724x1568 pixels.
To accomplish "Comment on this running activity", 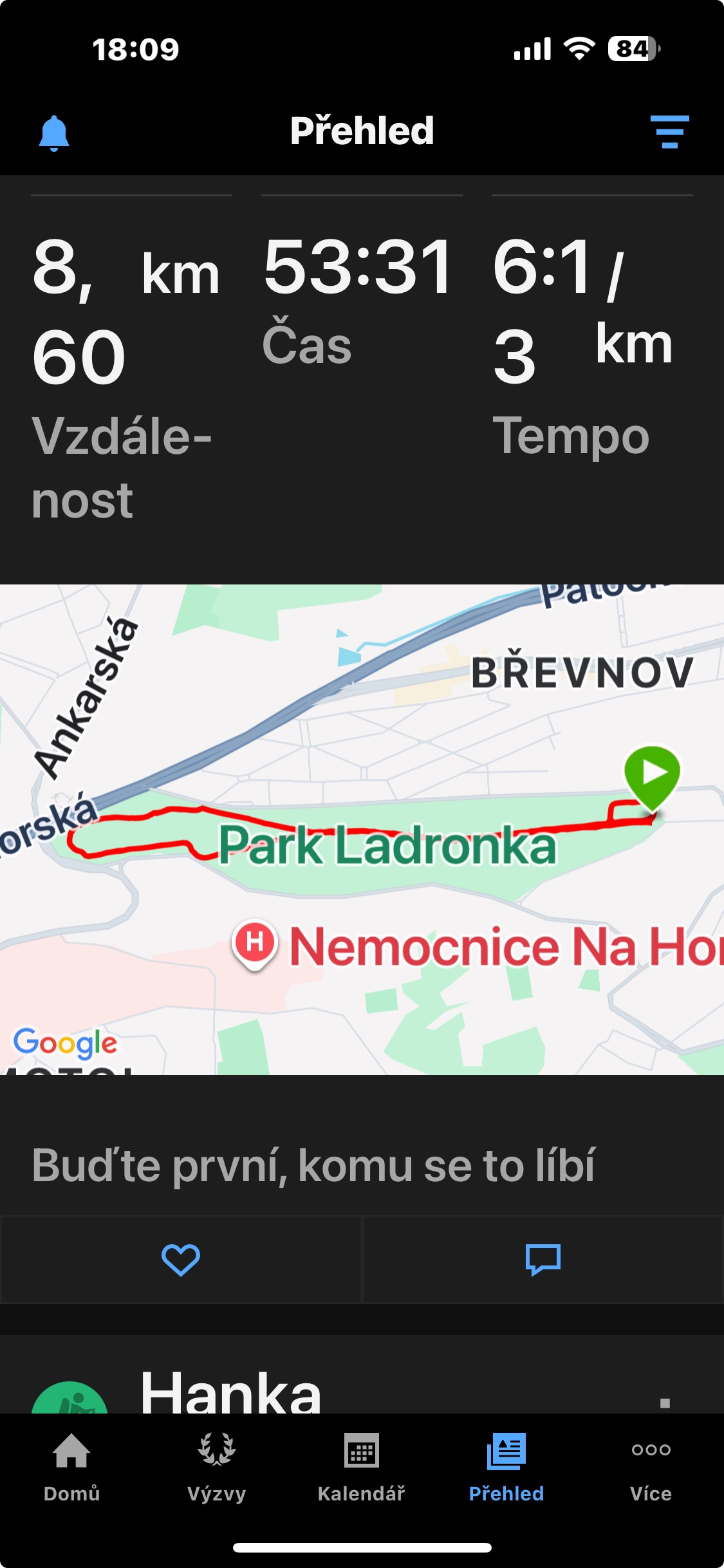I will point(543,1260).
